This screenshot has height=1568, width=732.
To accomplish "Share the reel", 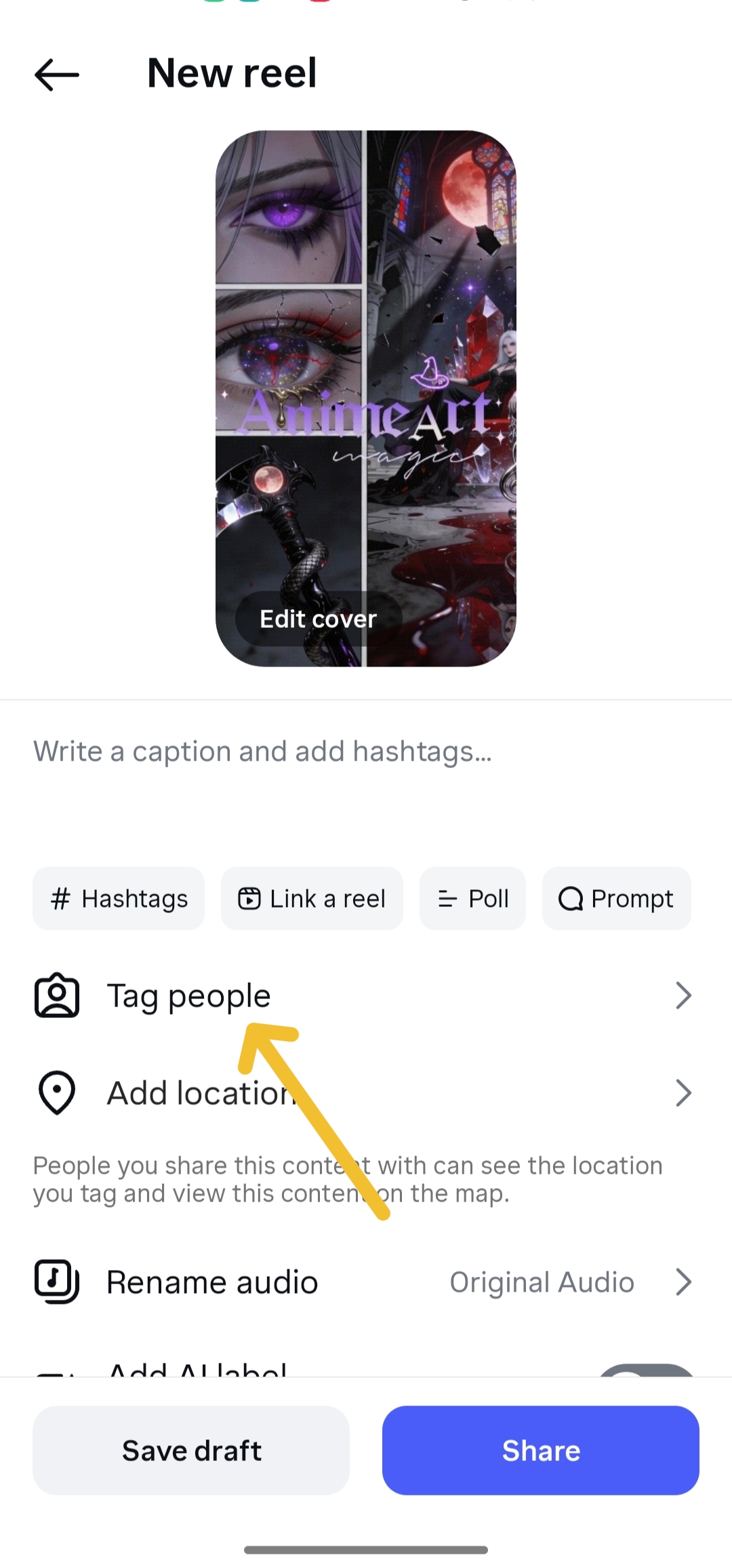I will 541,1450.
